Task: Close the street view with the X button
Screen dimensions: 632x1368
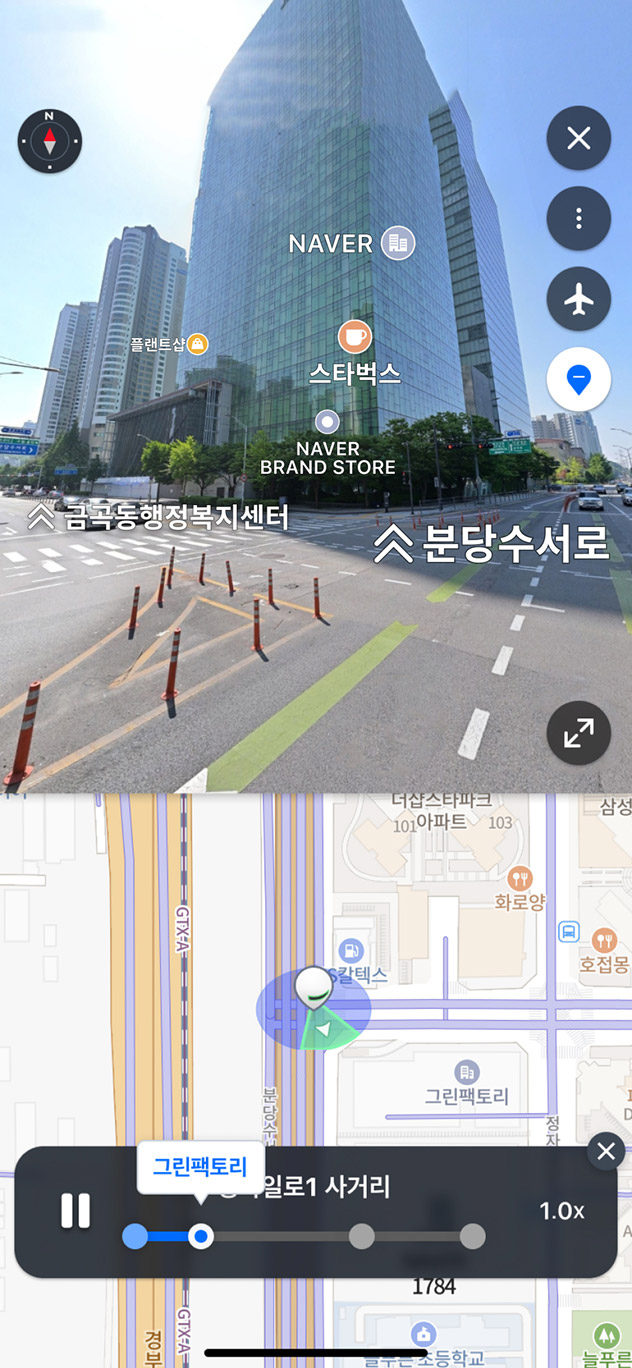Action: pos(578,138)
